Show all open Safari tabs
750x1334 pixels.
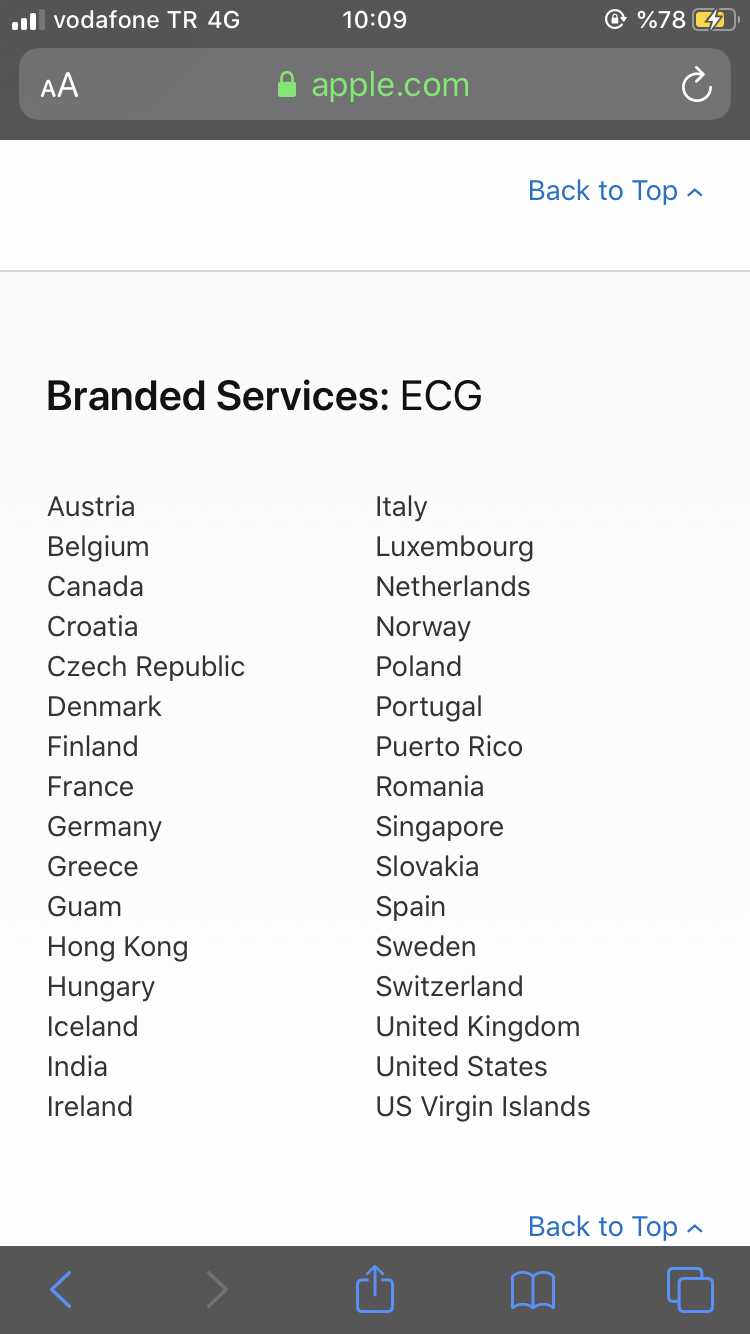pyautogui.click(x=690, y=1289)
